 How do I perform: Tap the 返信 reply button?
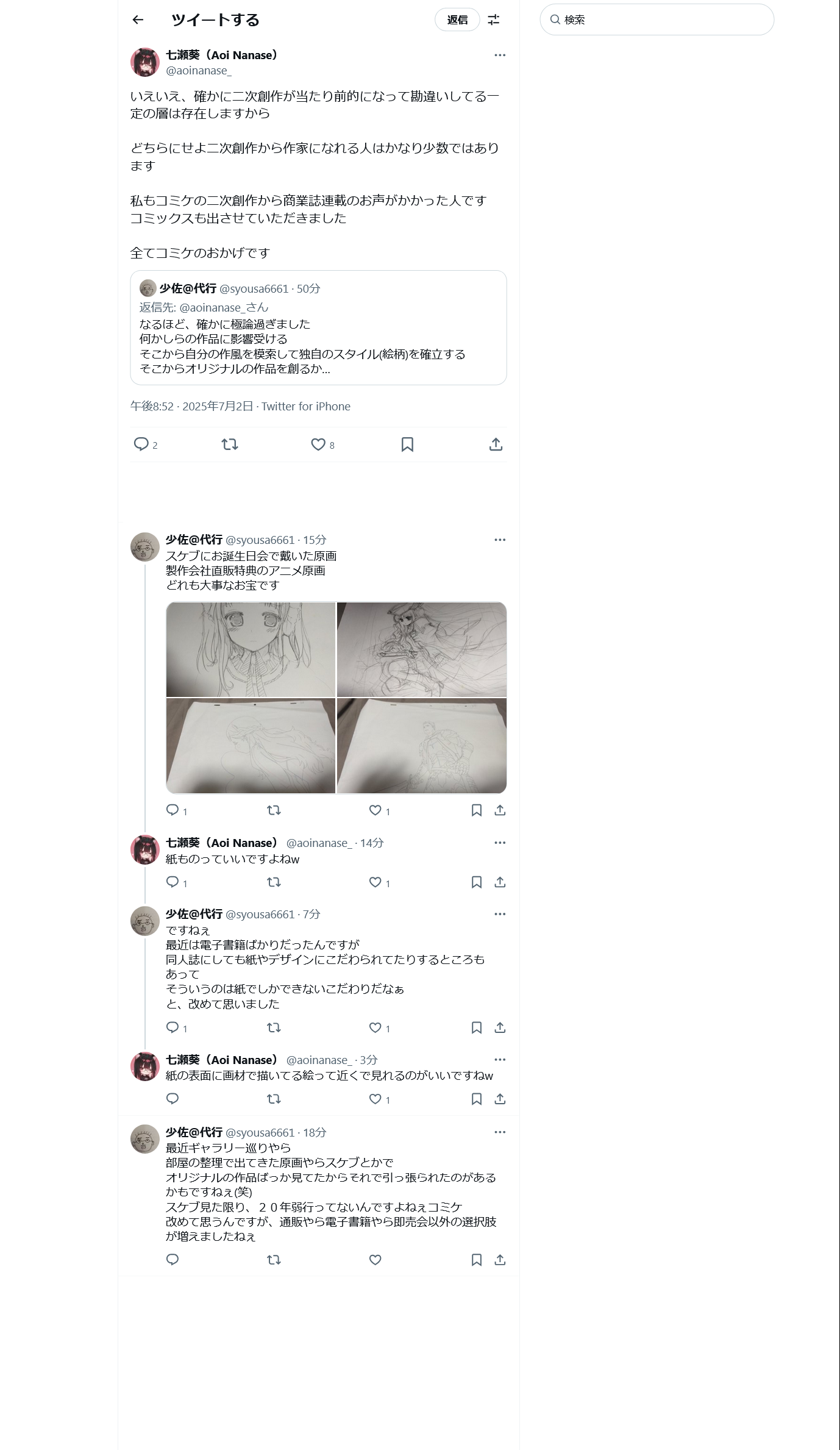(457, 20)
